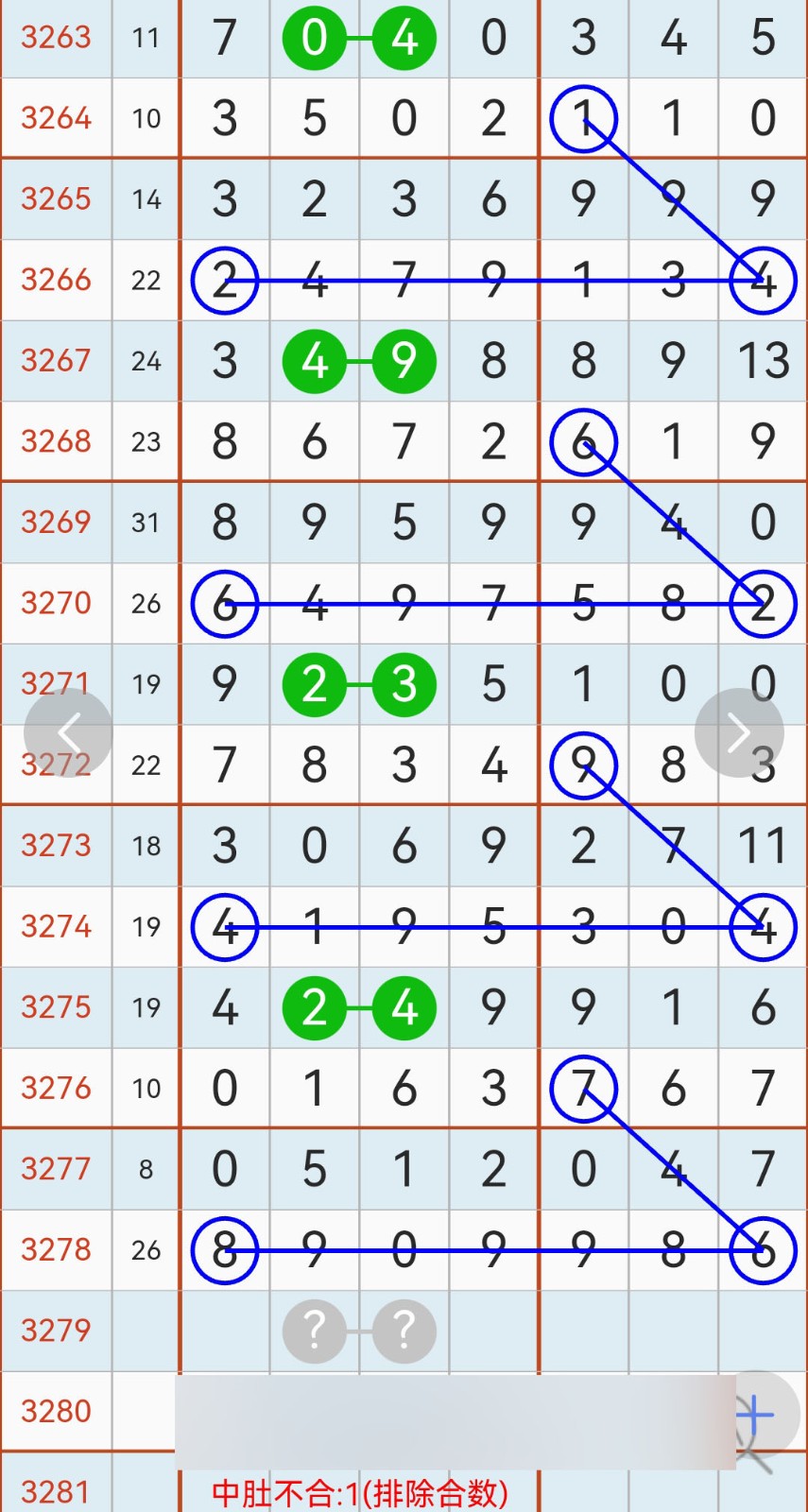
Task: Open the previous chart page with left chevron
Action: point(71,732)
